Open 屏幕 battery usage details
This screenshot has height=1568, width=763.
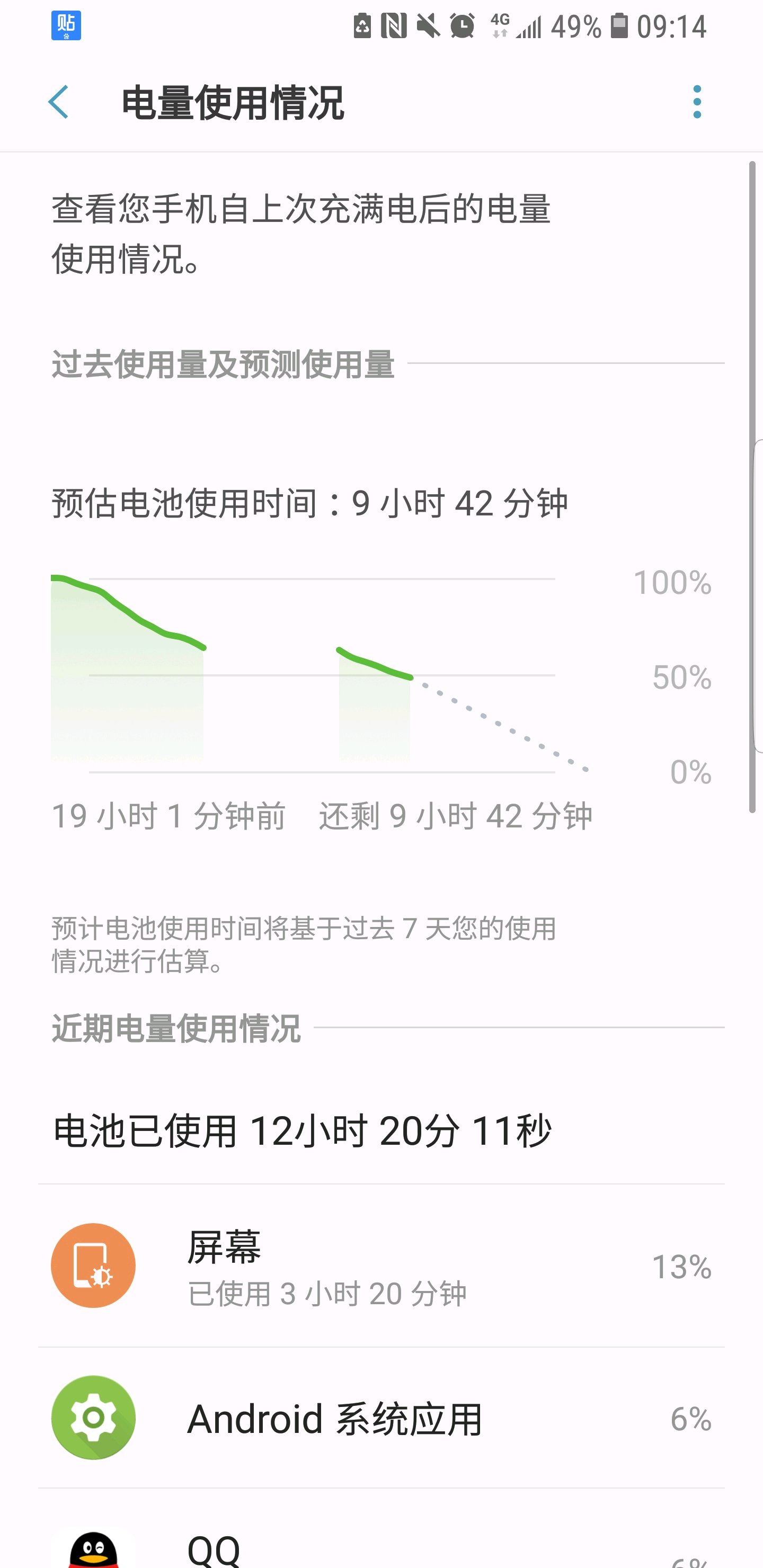click(381, 1266)
